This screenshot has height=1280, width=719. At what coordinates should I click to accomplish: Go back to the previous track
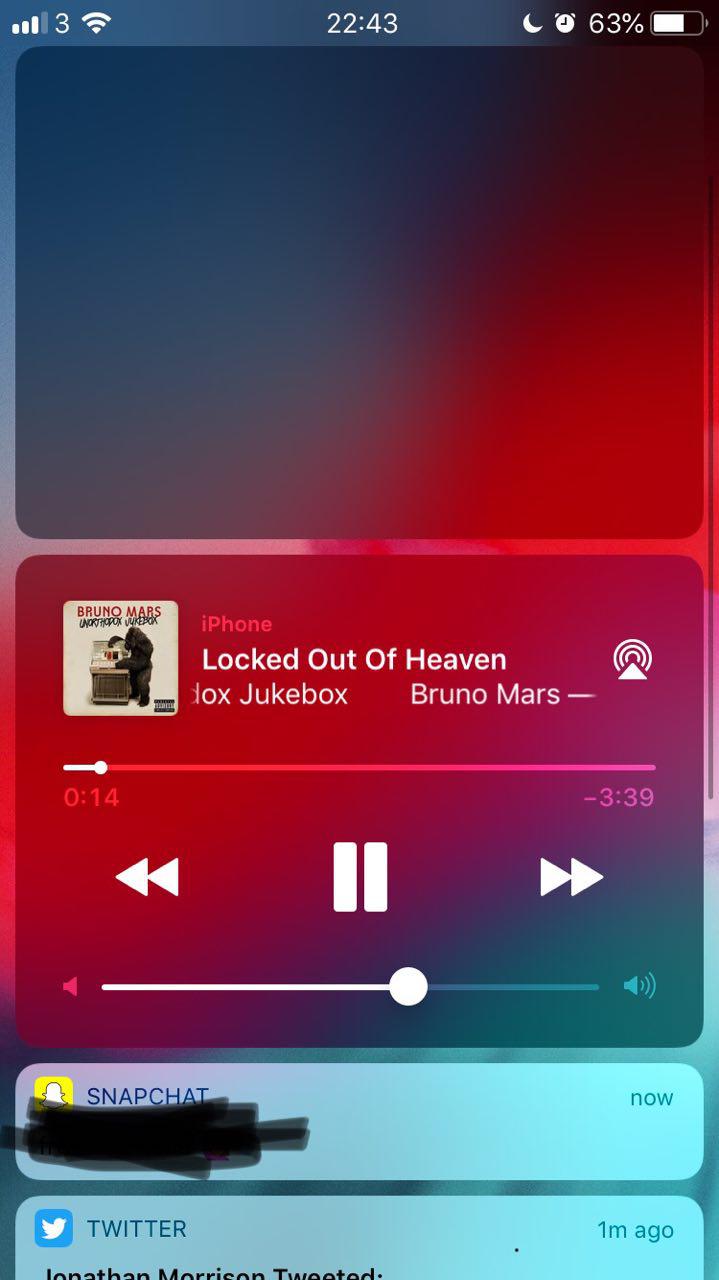147,877
